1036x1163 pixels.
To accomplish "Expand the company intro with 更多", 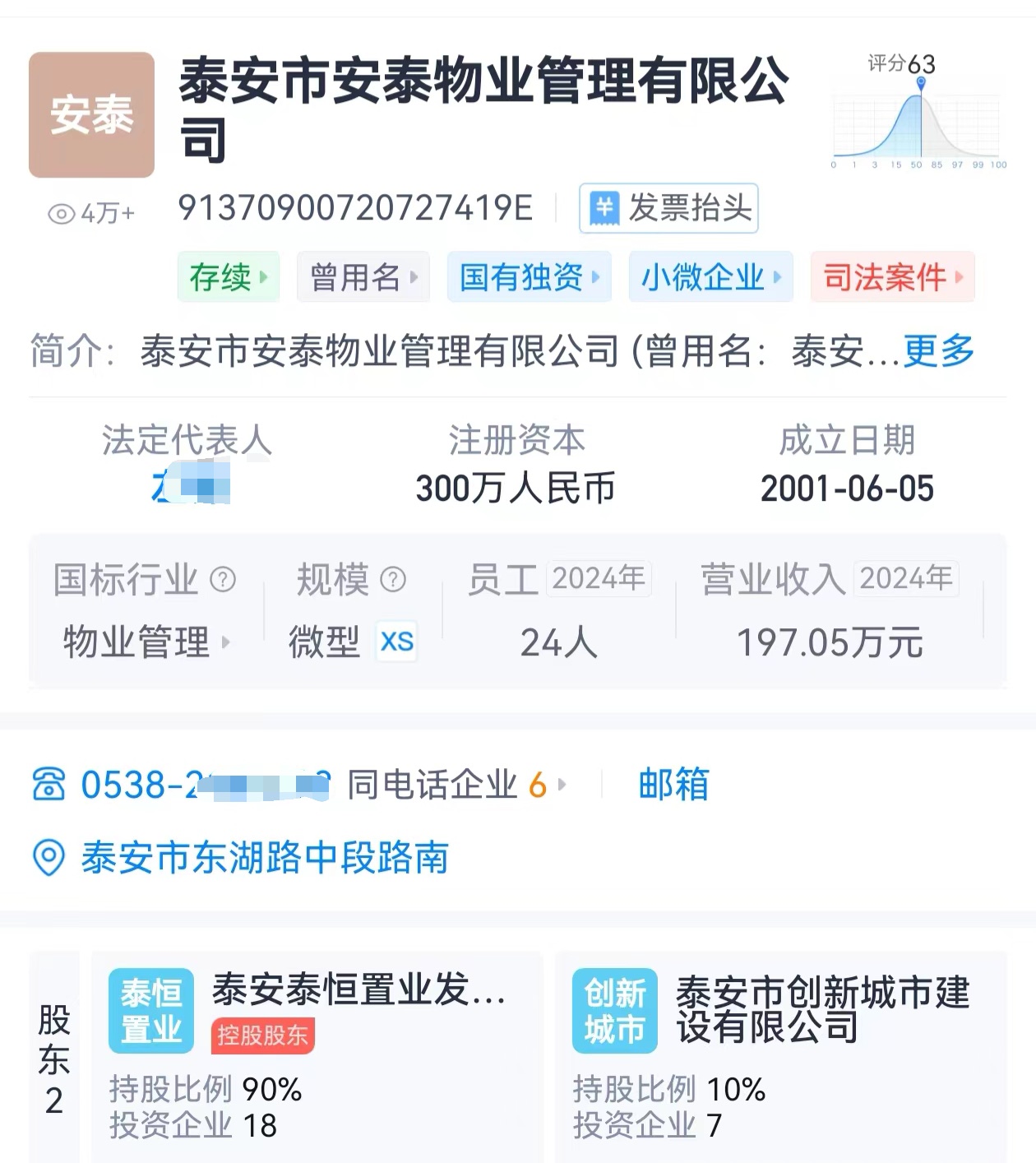I will (938, 351).
